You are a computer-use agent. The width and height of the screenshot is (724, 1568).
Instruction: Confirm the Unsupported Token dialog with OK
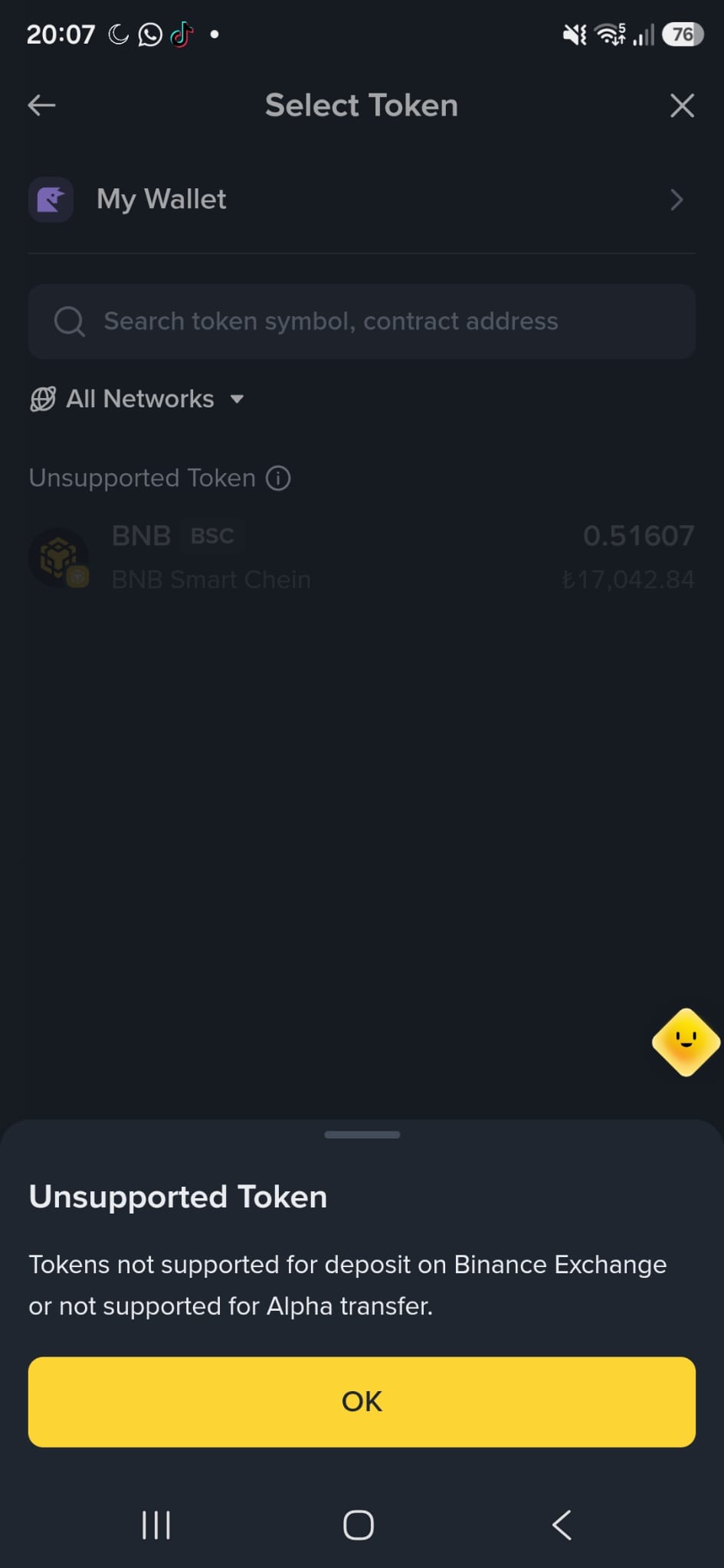click(362, 1401)
